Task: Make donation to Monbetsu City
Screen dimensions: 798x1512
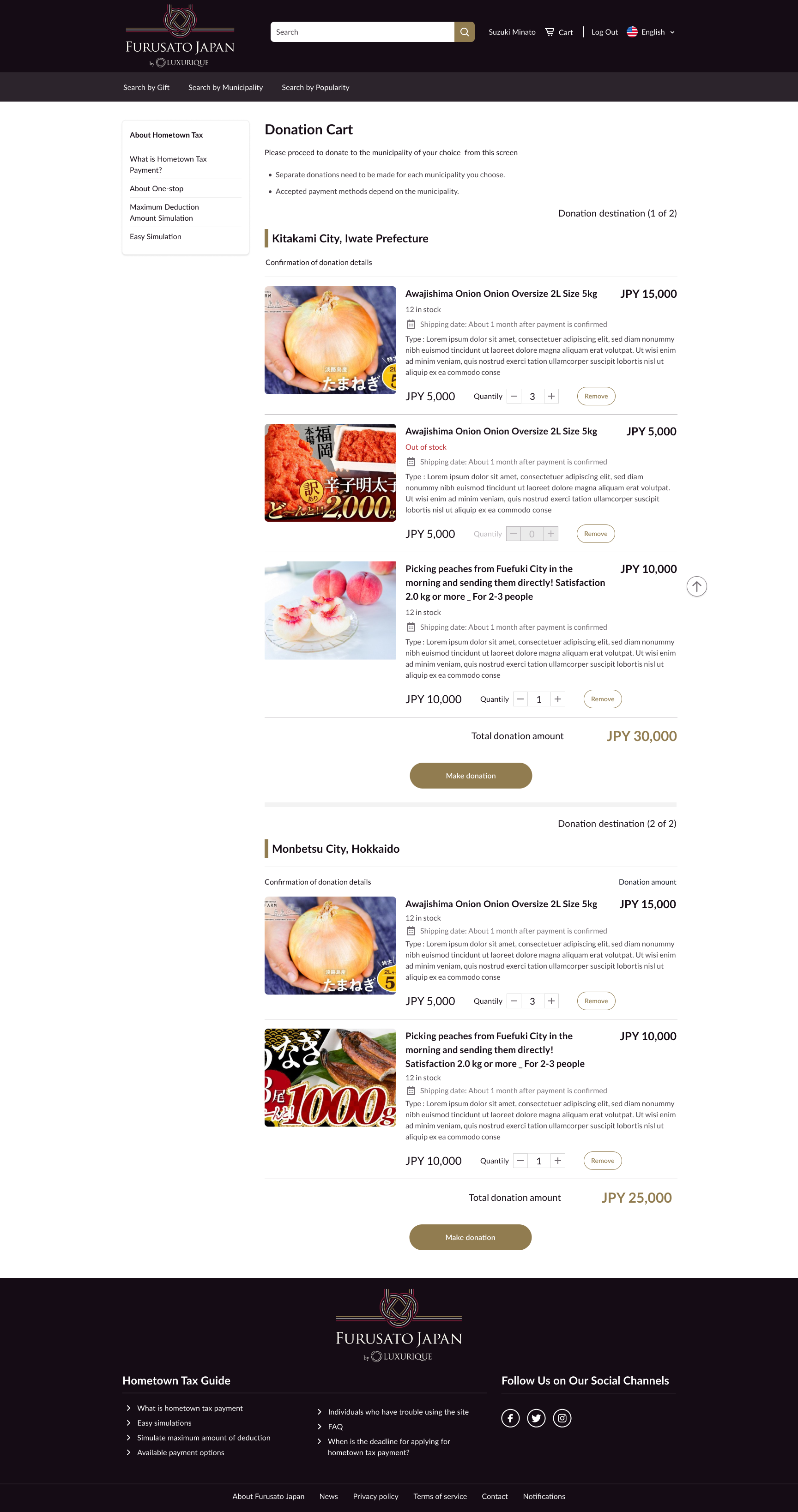Action: (470, 1237)
